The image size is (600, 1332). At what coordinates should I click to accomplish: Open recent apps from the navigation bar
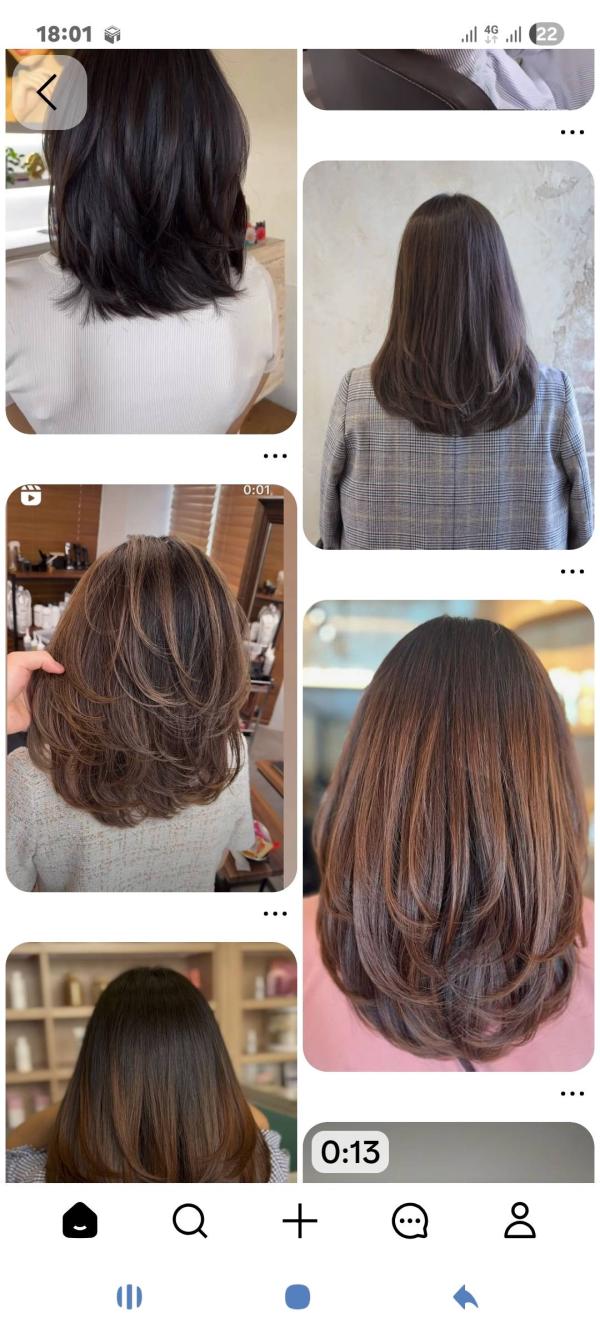coord(129,1297)
